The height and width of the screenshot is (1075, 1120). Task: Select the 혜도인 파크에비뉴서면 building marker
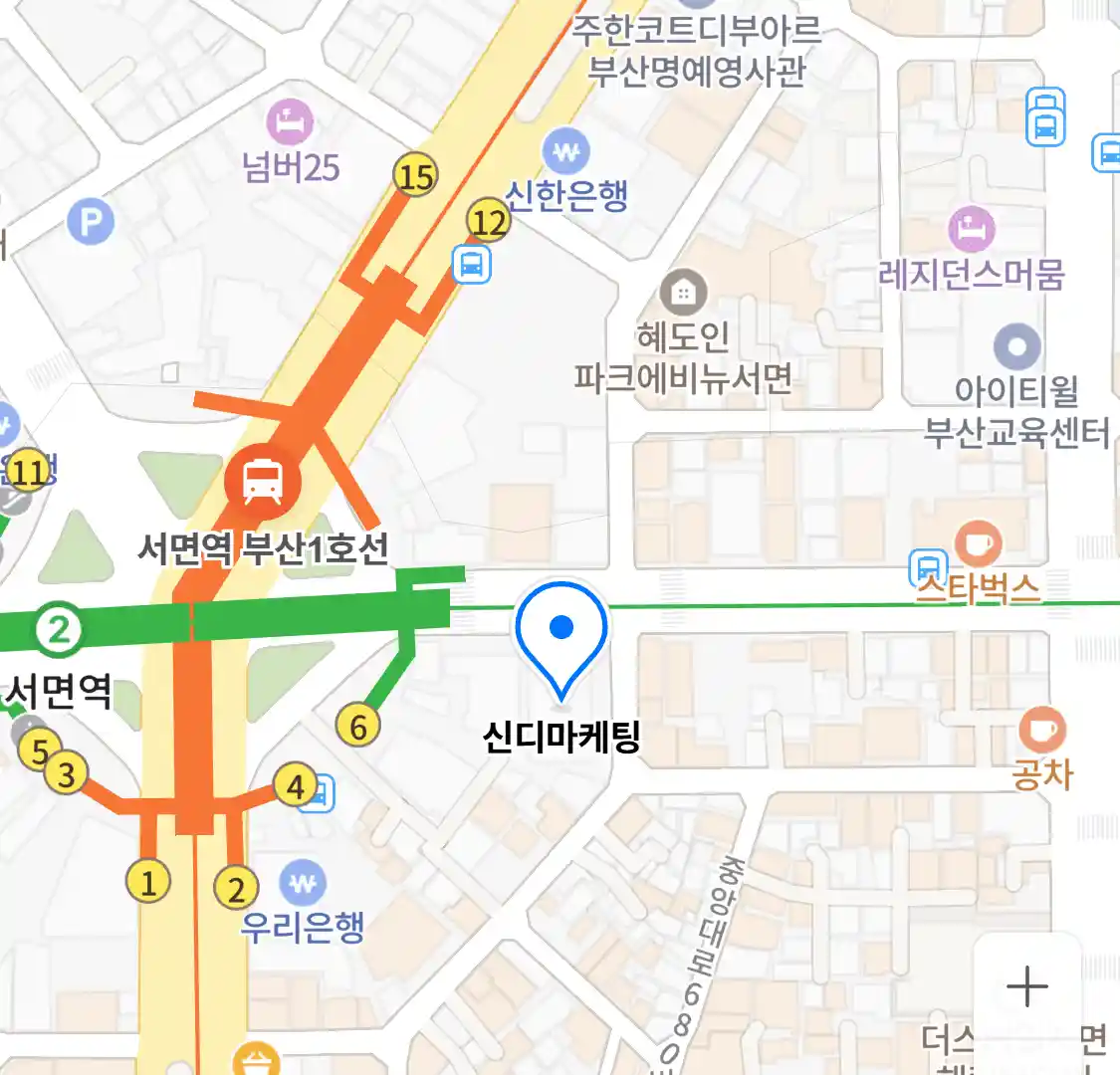click(683, 294)
